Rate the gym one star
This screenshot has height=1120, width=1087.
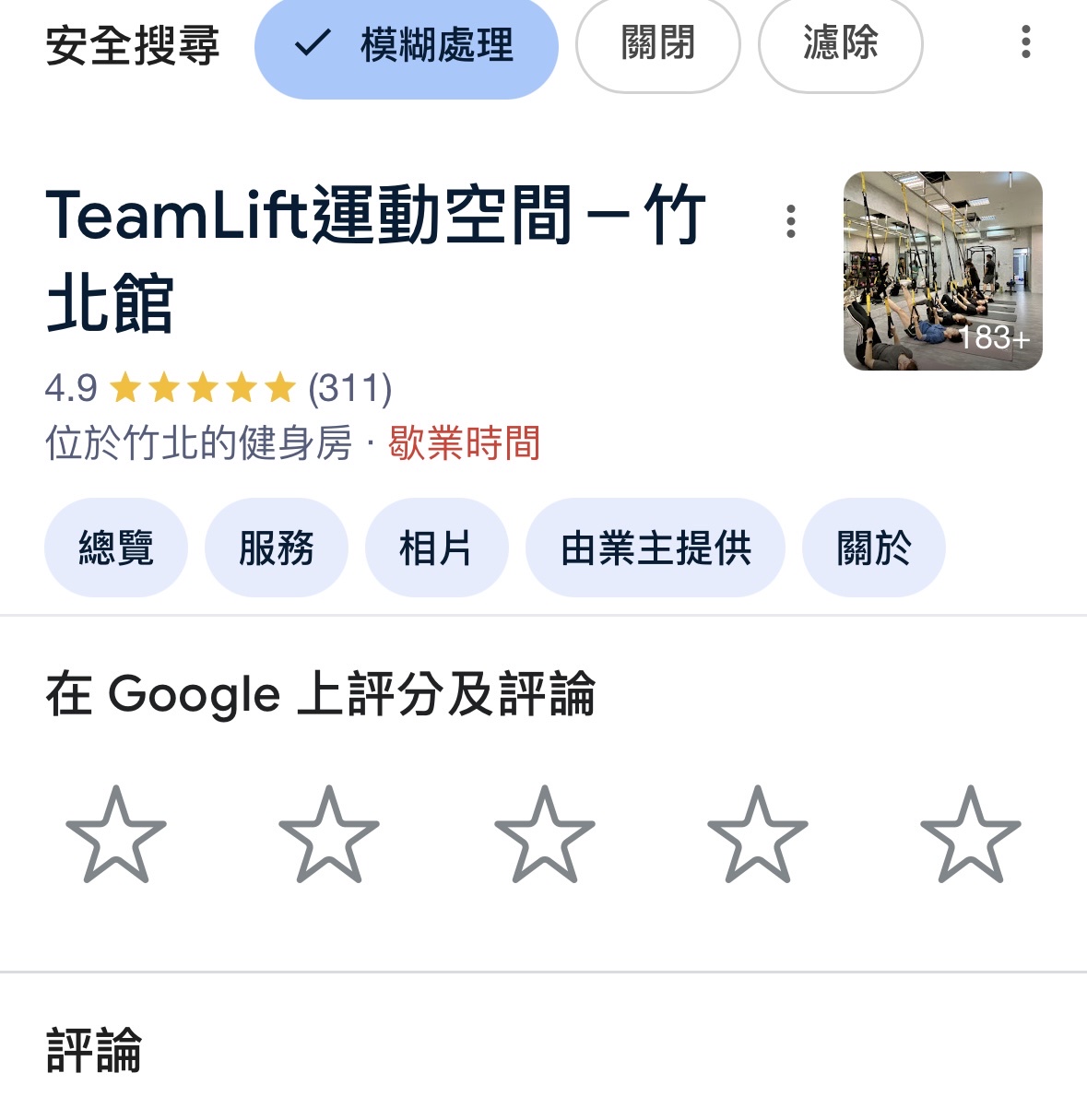116,834
